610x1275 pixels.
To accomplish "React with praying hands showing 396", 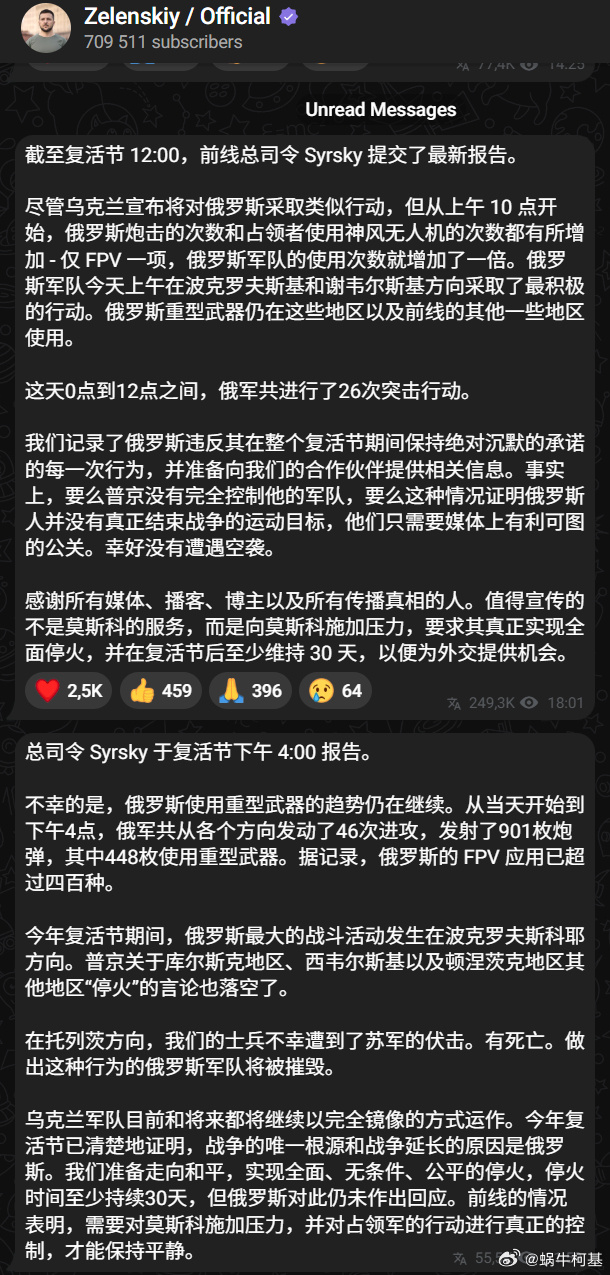I will coord(254,691).
